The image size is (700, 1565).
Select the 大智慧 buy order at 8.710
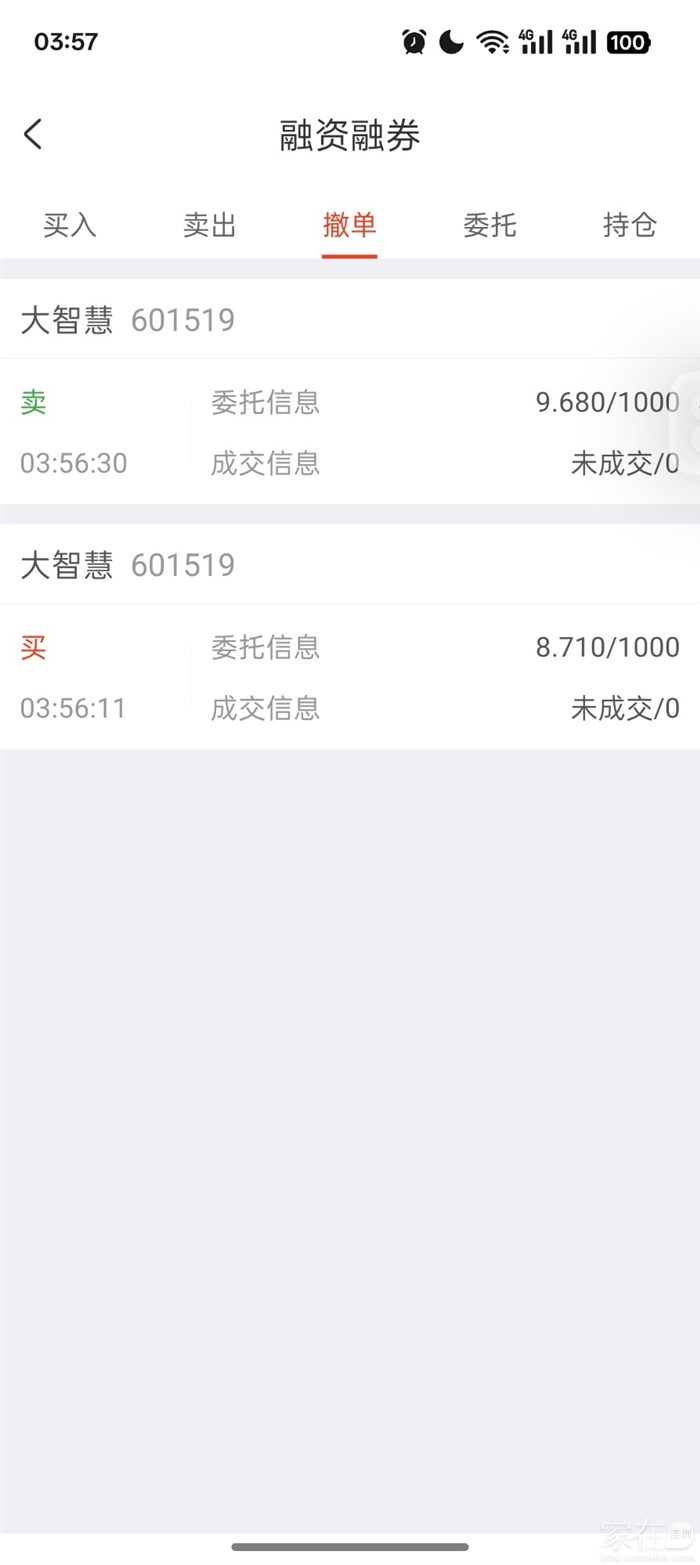350,676
